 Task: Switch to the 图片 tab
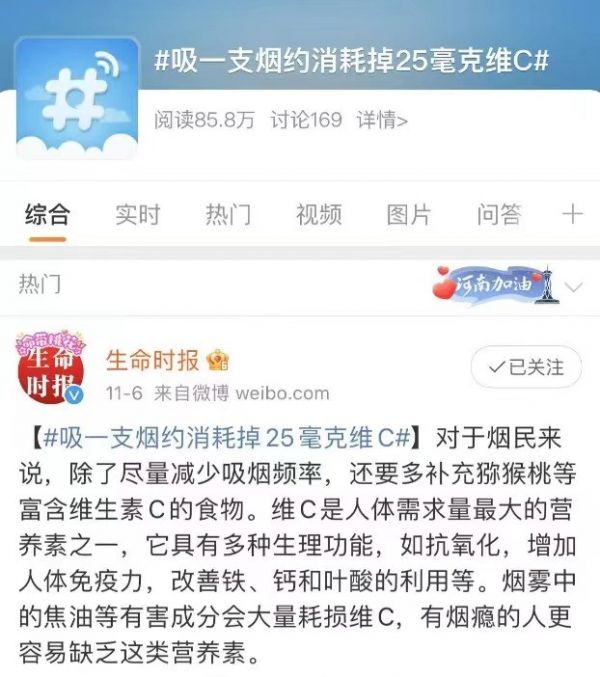click(x=409, y=214)
